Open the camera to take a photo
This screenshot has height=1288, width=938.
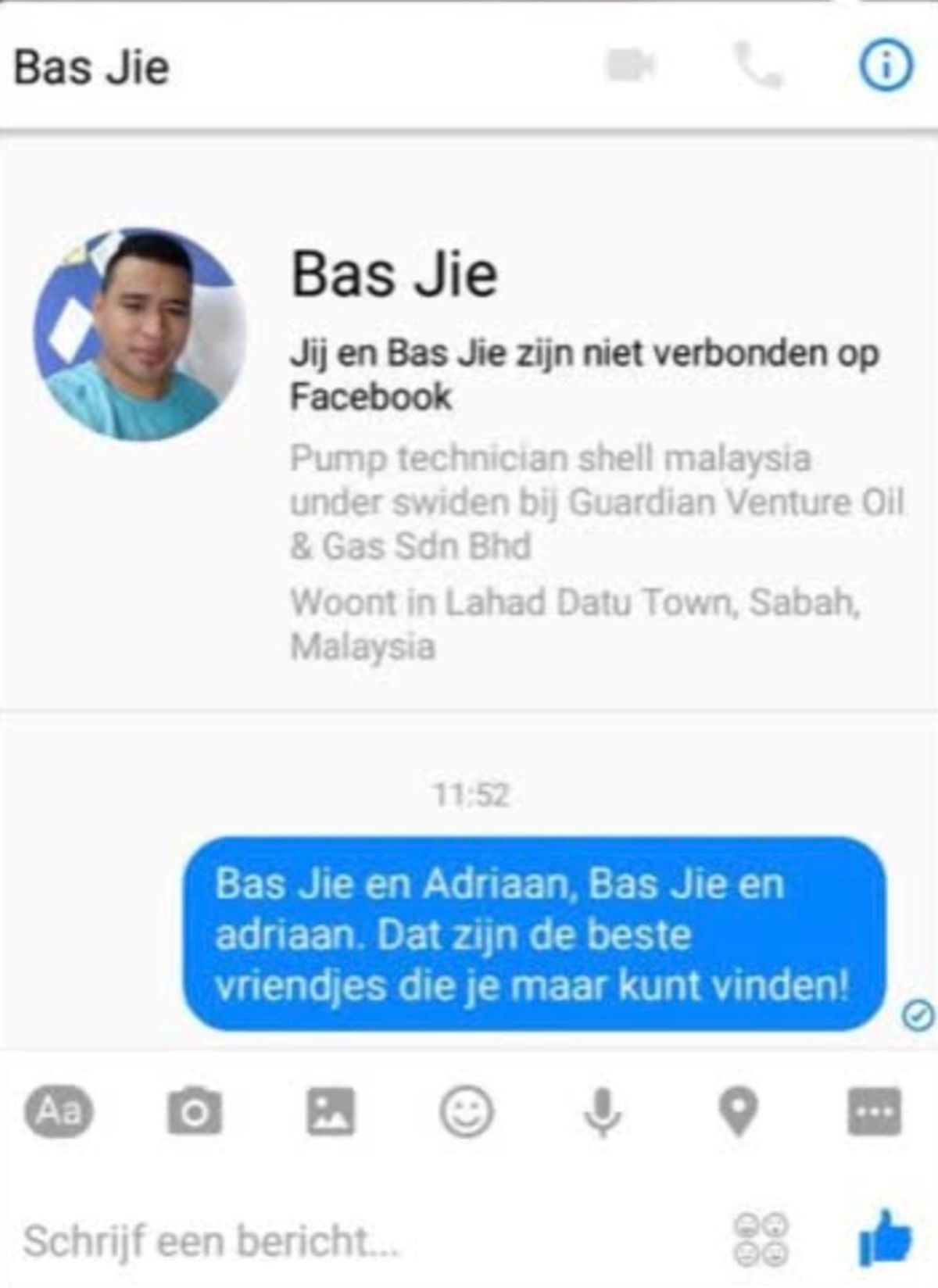pos(195,1111)
